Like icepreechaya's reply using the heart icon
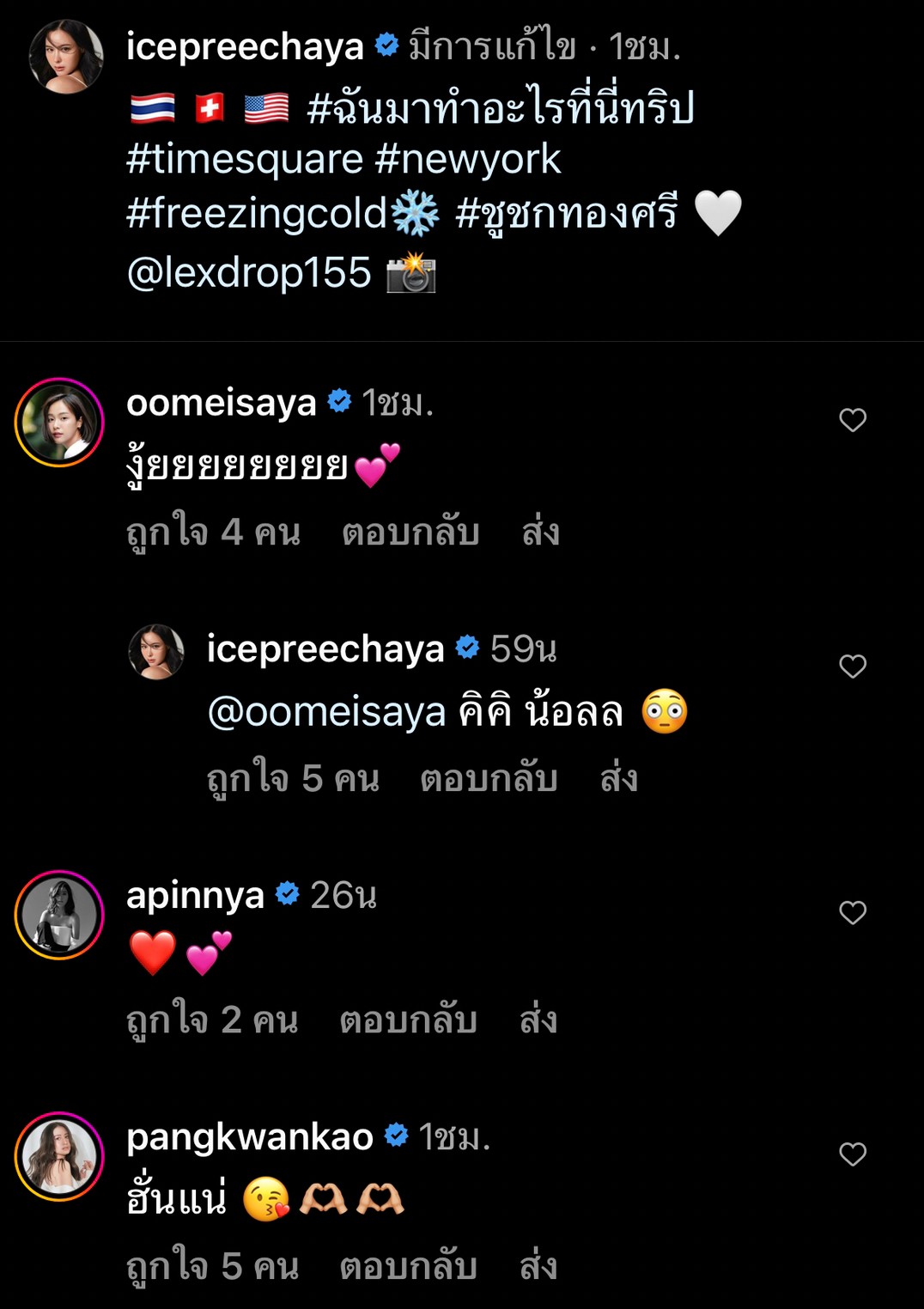Viewport: 924px width, 1309px height. coord(854,666)
